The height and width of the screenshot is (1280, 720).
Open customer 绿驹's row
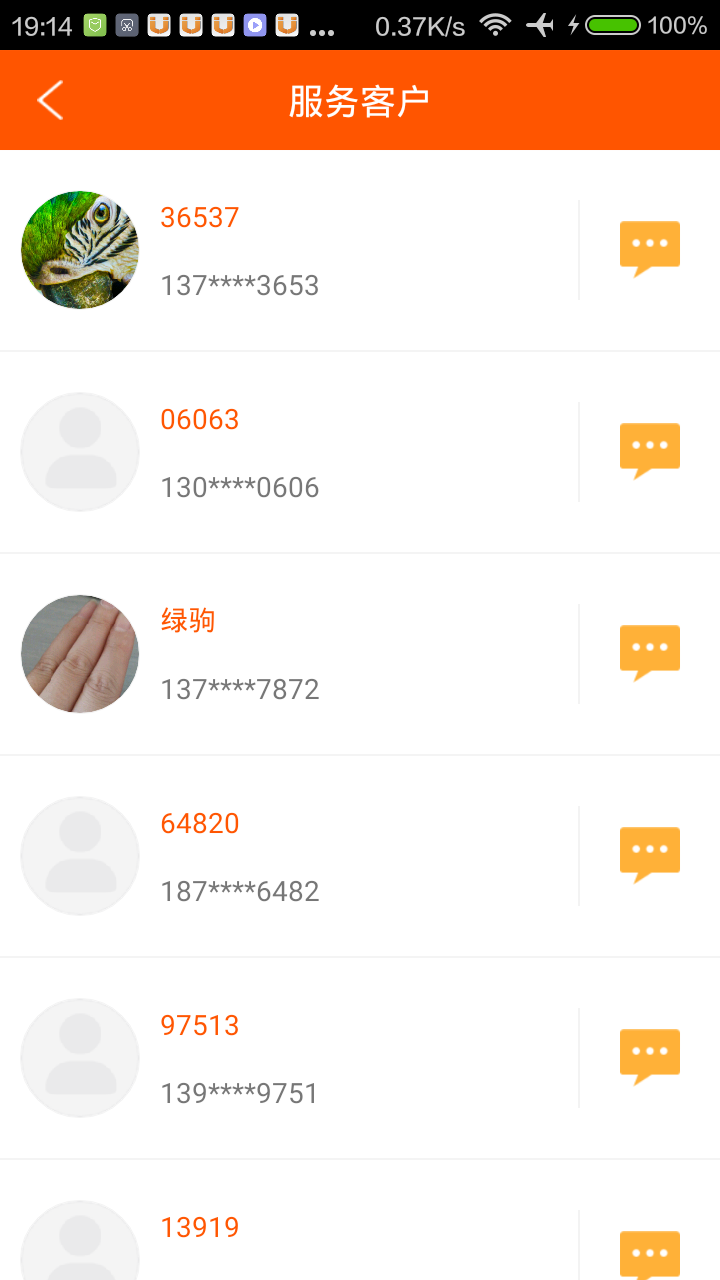click(x=300, y=654)
